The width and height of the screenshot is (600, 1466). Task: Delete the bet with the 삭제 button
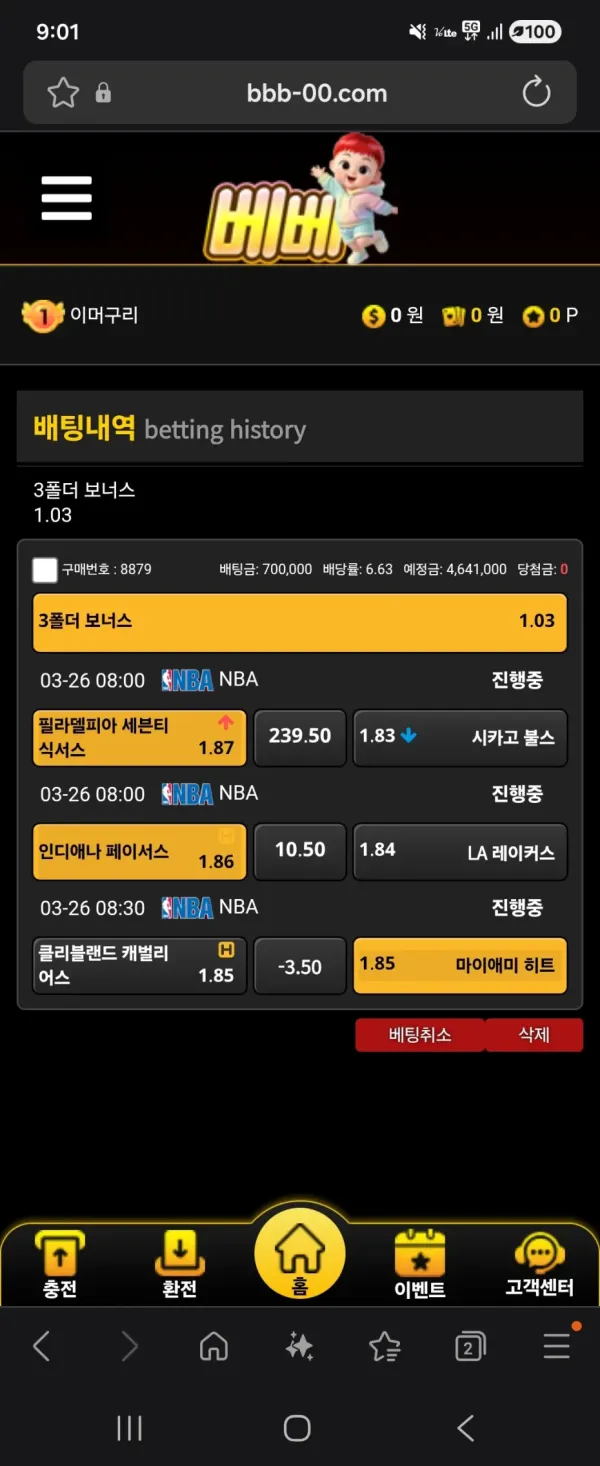click(x=534, y=1035)
